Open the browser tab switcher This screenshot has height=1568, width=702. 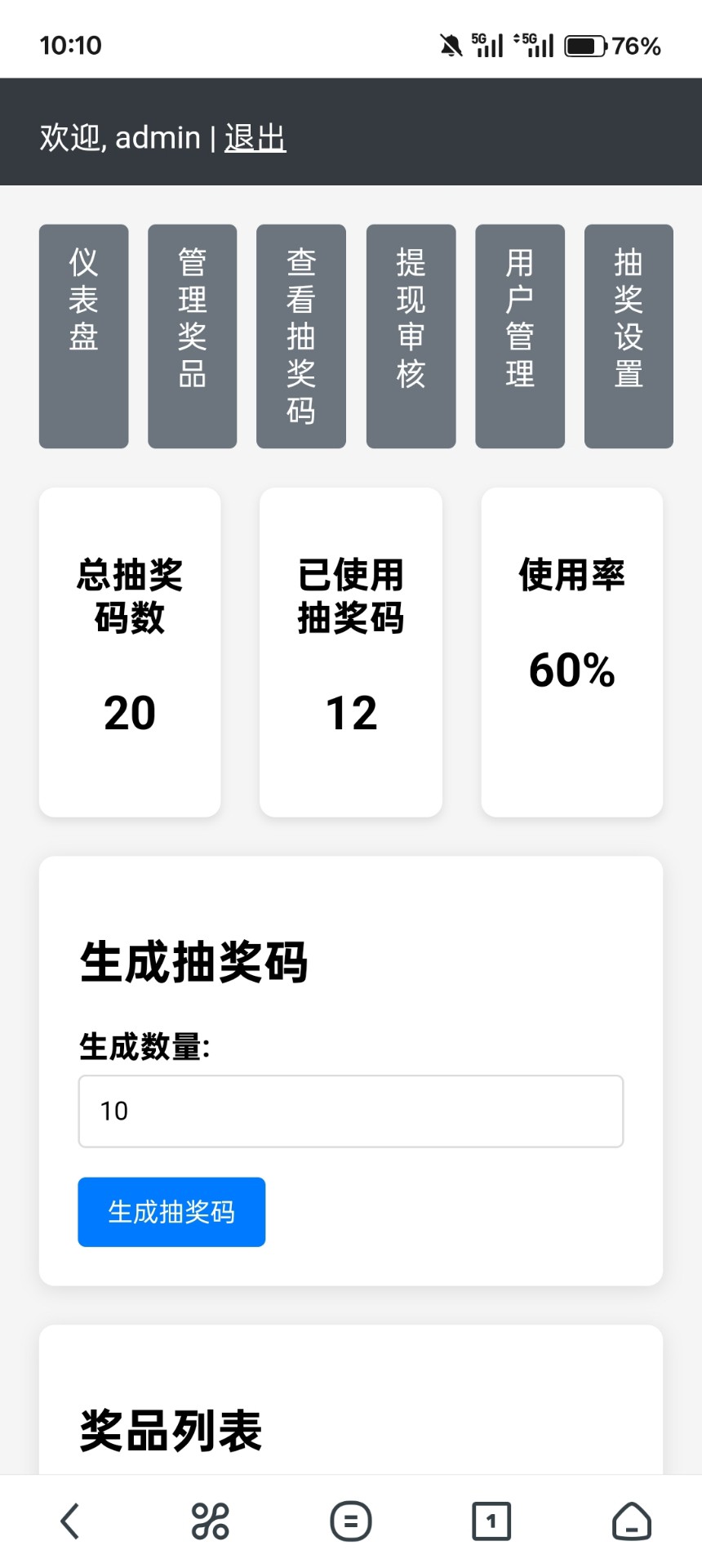pos(491,1521)
